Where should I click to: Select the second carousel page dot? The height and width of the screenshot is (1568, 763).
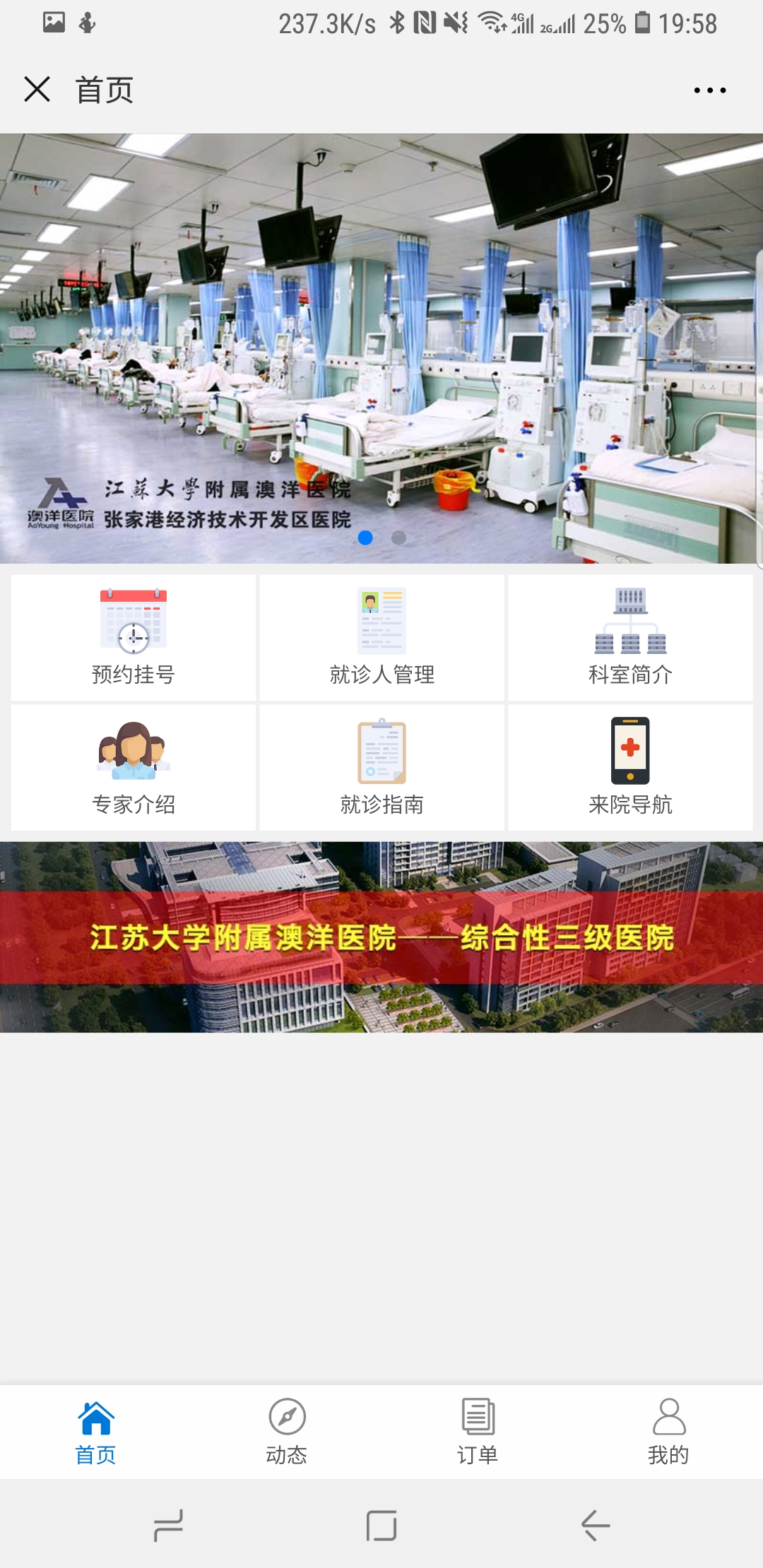coord(398,537)
